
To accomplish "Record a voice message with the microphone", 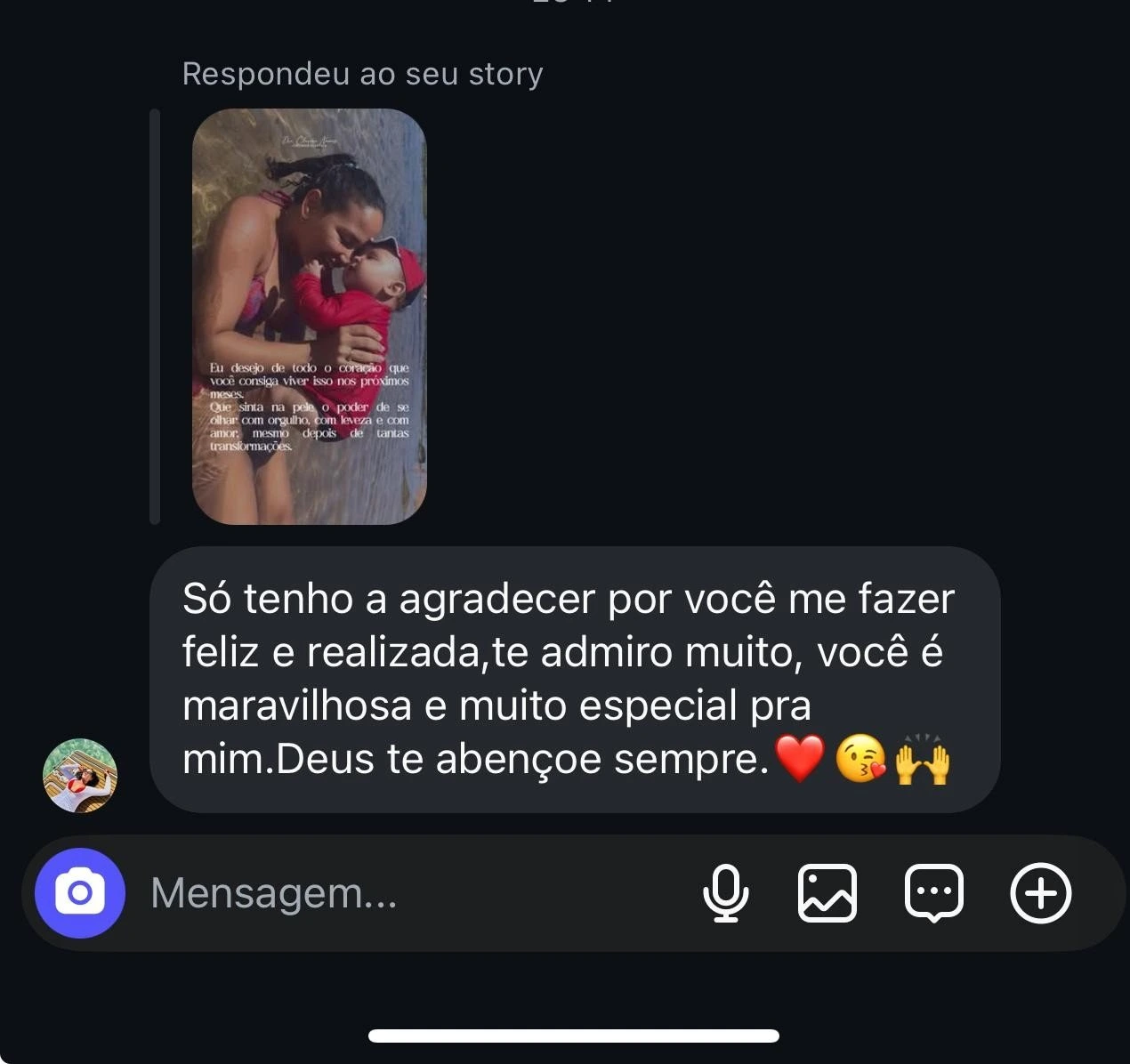I will click(x=725, y=892).
